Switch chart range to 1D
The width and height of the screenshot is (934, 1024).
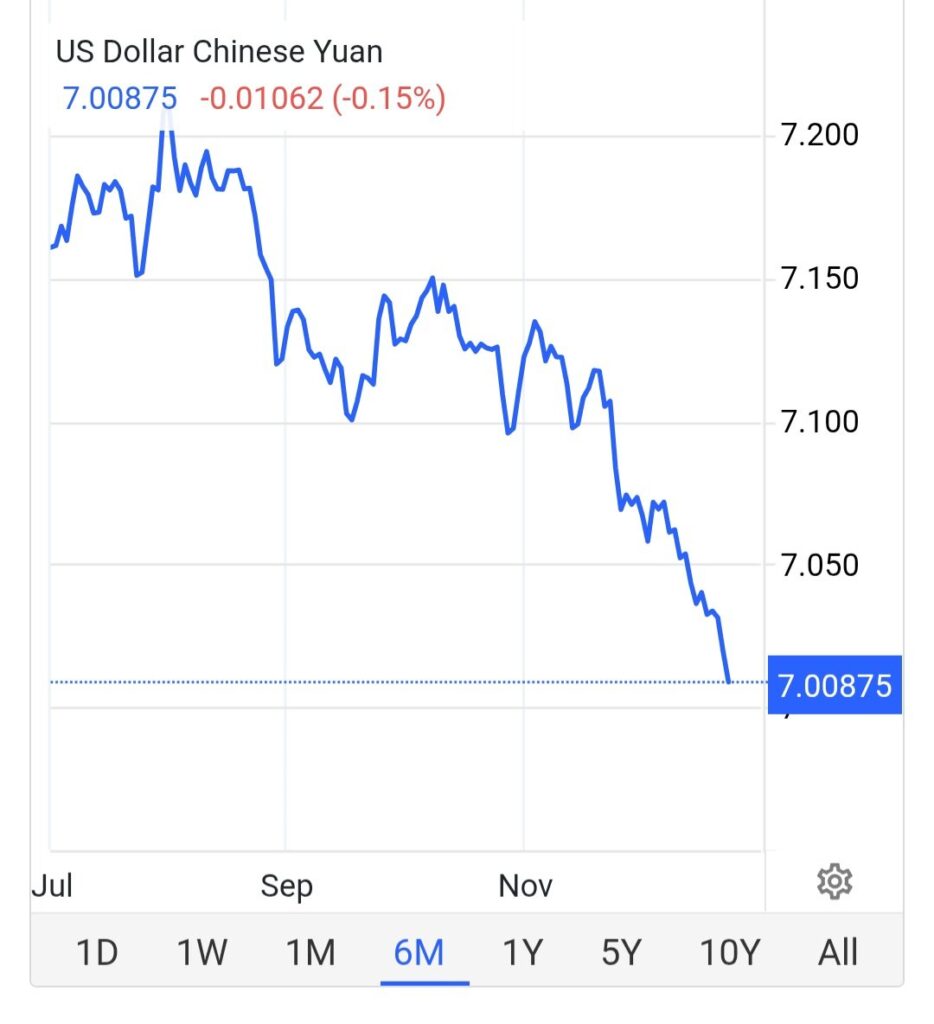pyautogui.click(x=97, y=952)
